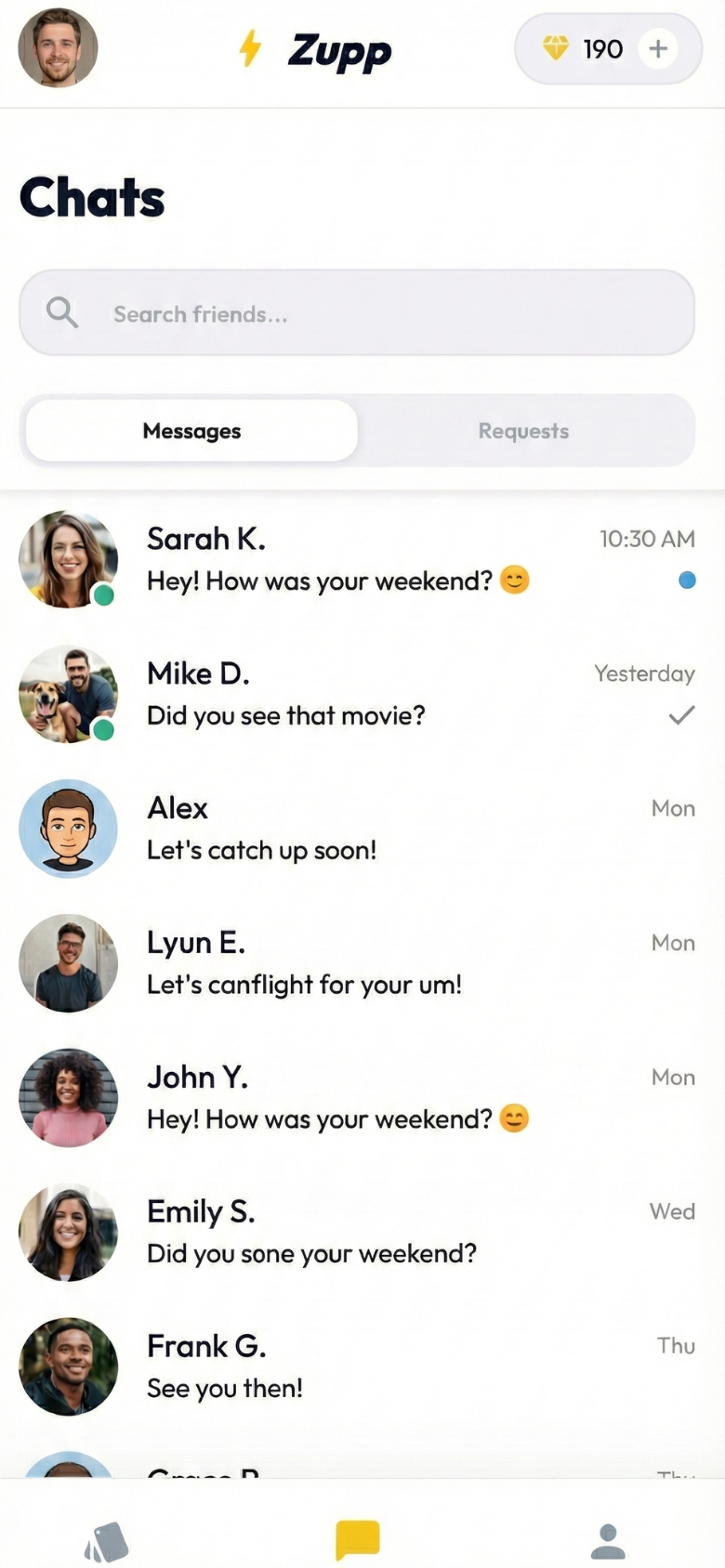Tap the plus button to add gems
The width and height of the screenshot is (725, 1568).
[x=658, y=48]
